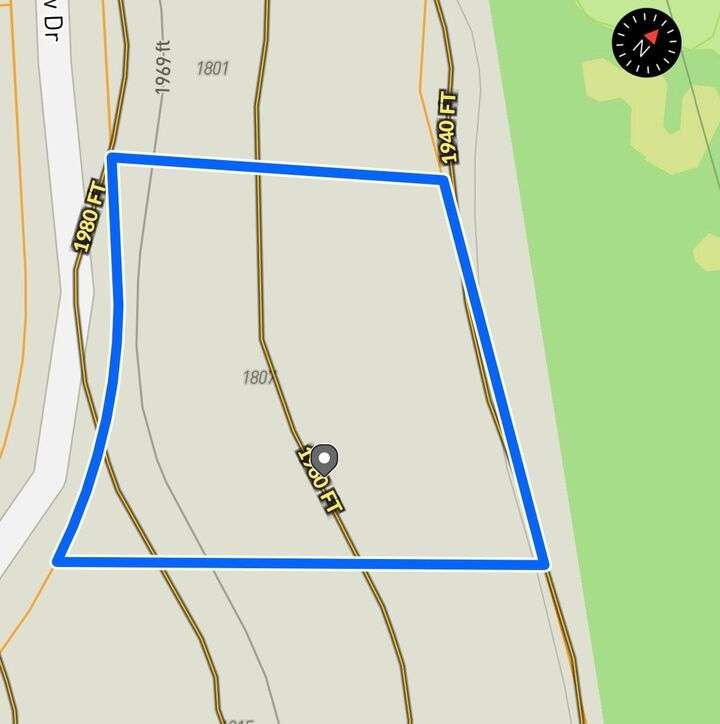Tap the compass to reorient the map north
720x724 pixels.
point(646,43)
